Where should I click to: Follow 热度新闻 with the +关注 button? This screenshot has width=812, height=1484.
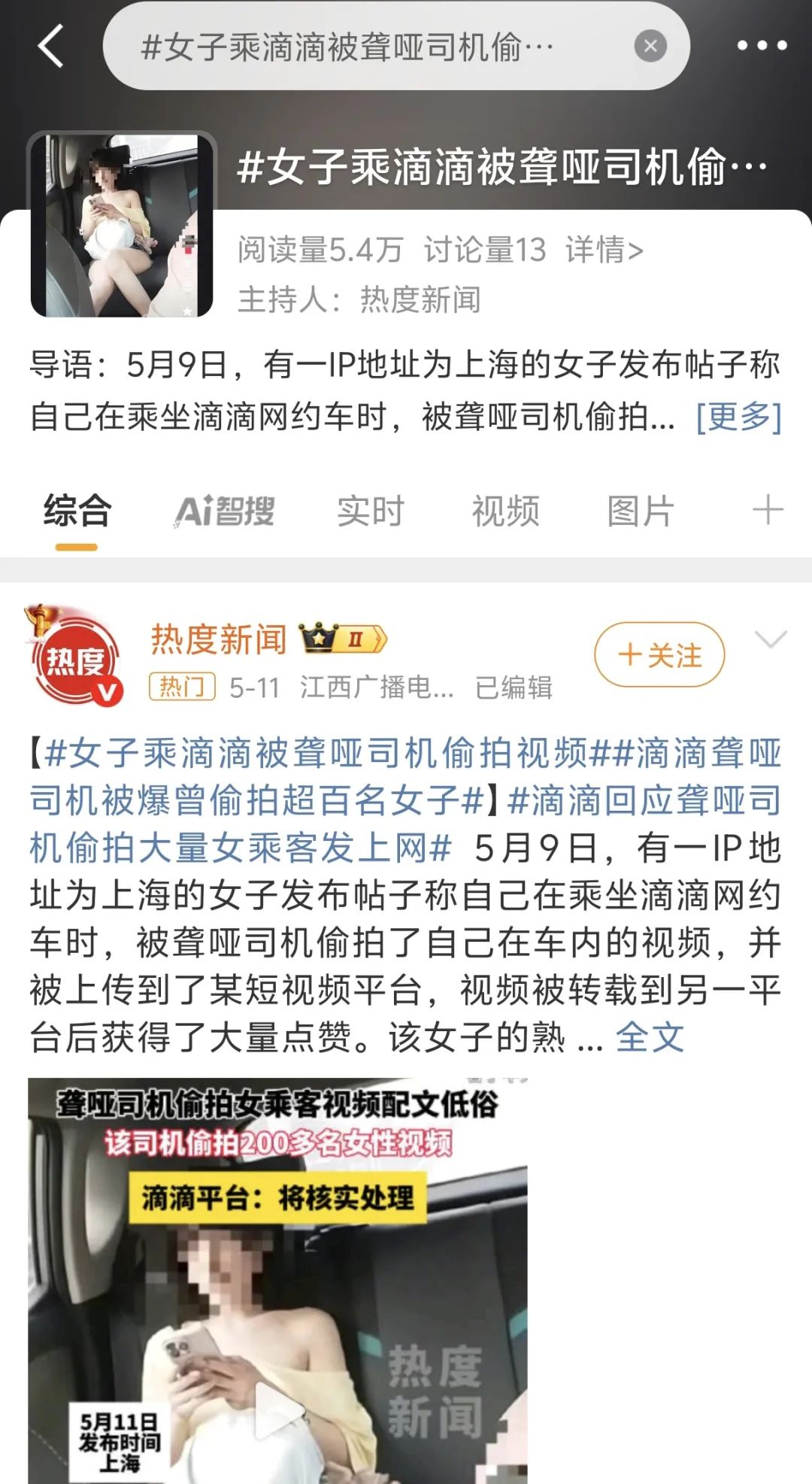tap(659, 654)
